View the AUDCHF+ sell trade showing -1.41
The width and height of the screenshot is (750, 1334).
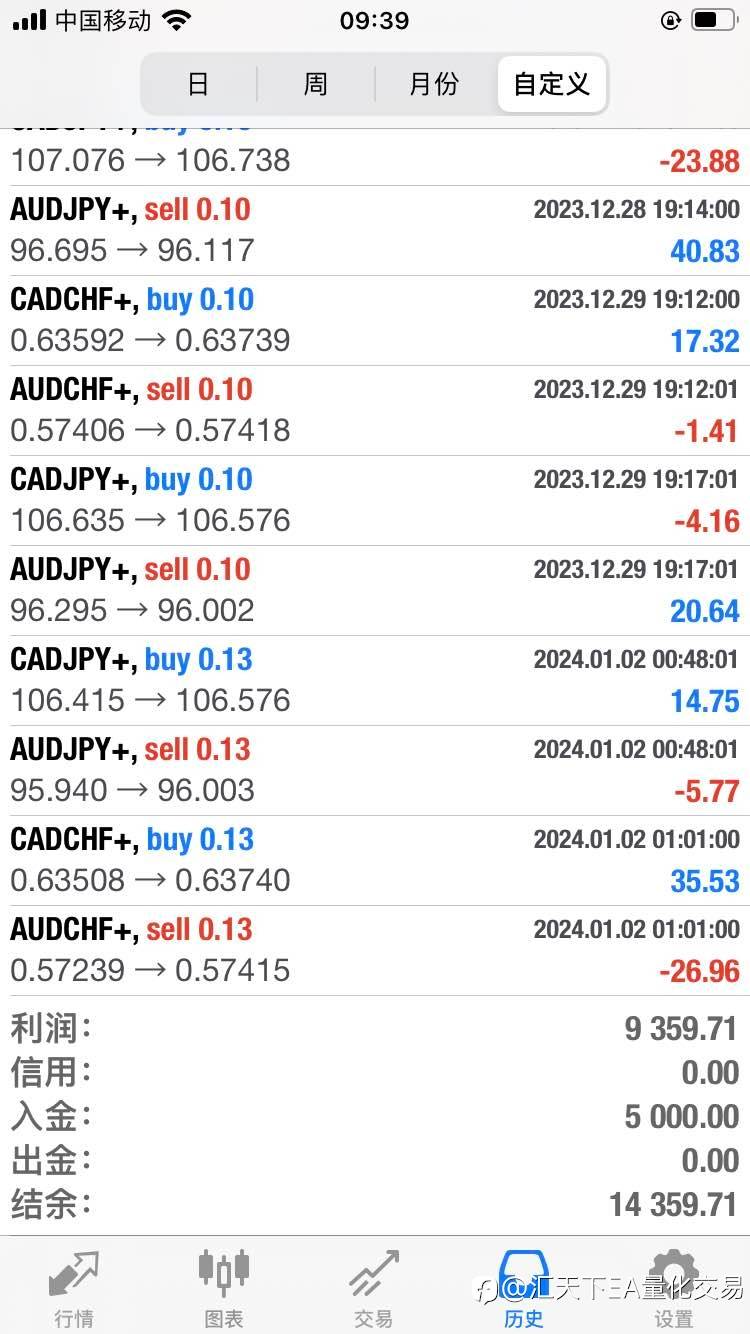coord(375,411)
